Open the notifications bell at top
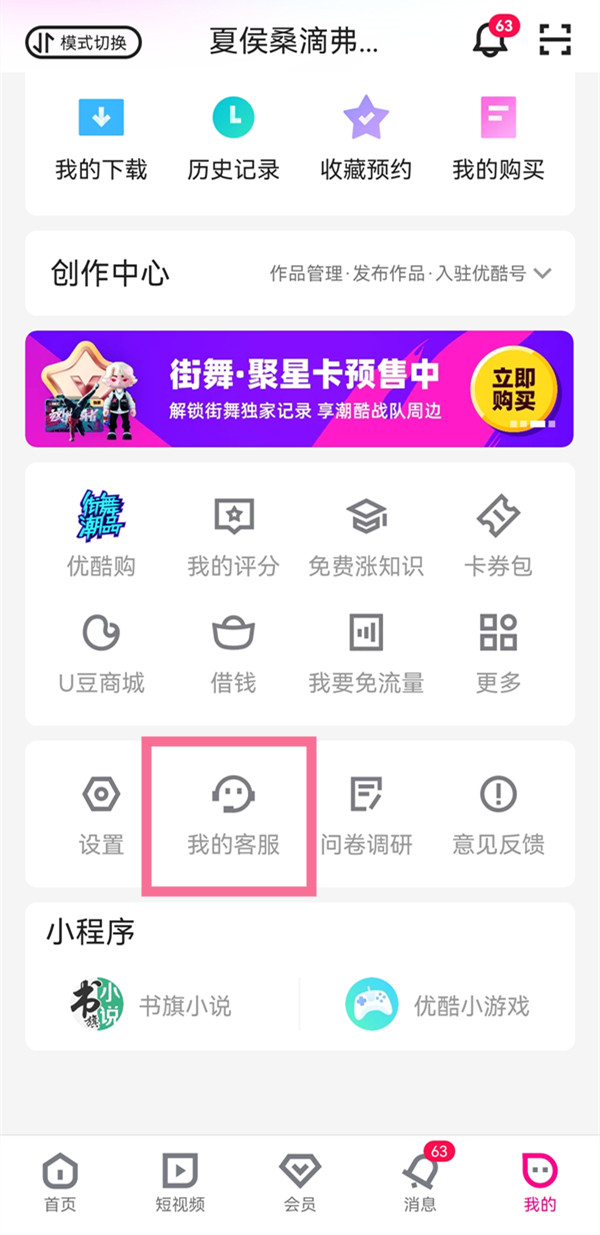The image size is (600, 1235). [490, 41]
